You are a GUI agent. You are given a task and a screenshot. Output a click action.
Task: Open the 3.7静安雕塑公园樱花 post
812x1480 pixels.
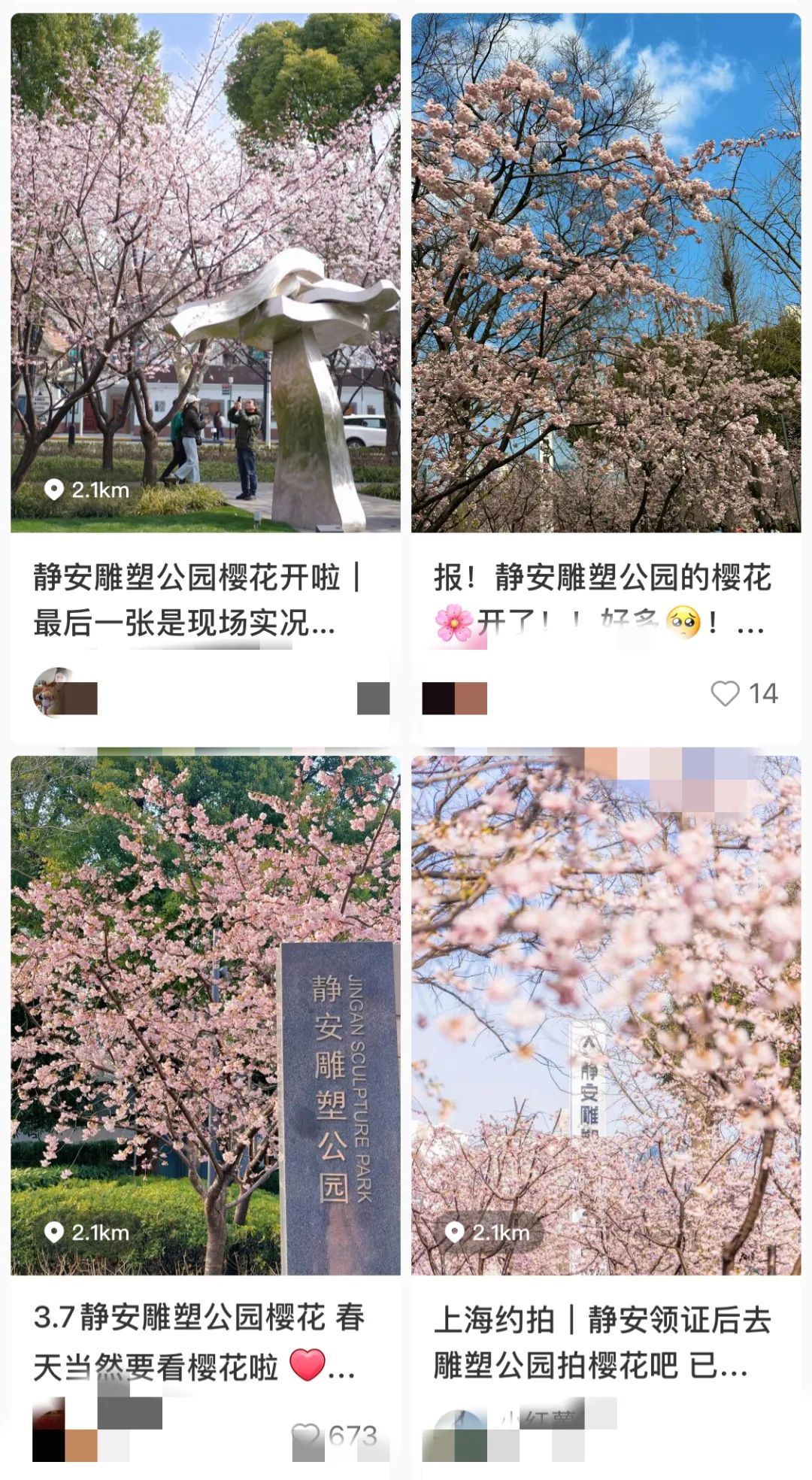[x=205, y=1015]
